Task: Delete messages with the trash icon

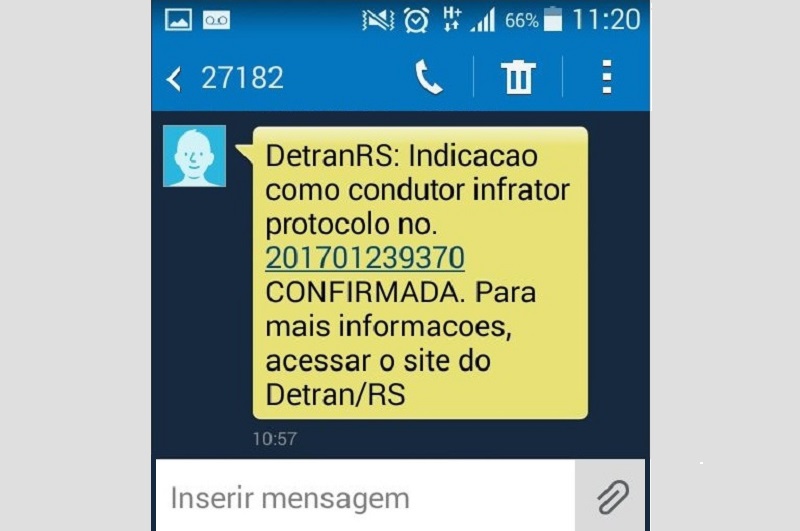Action: coord(518,77)
